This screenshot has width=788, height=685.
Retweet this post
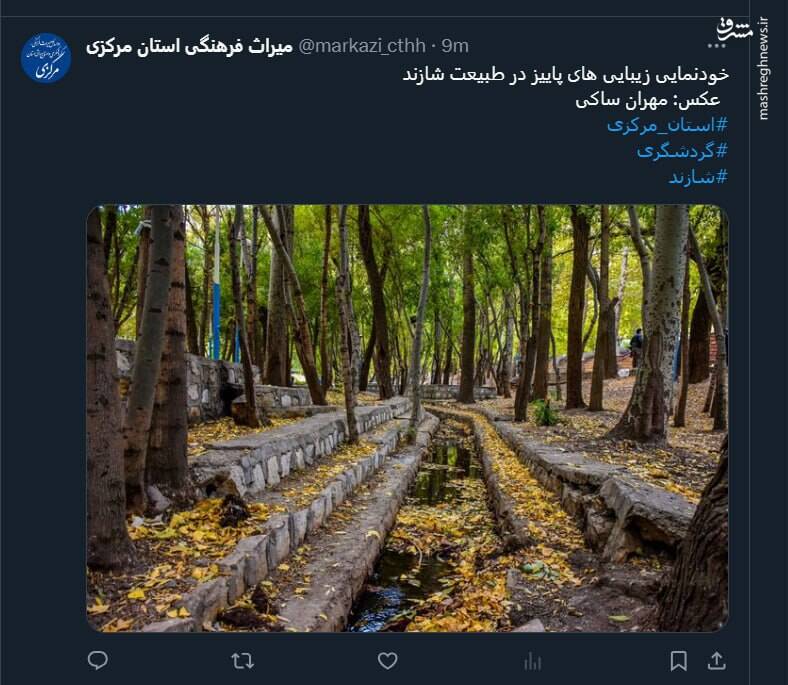pos(242,660)
